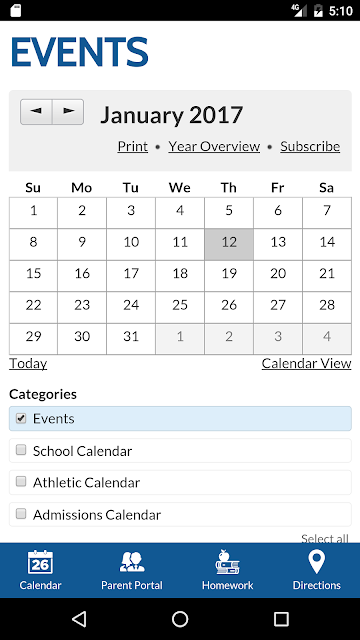Go to the next month
360x640 pixels.
point(68,111)
